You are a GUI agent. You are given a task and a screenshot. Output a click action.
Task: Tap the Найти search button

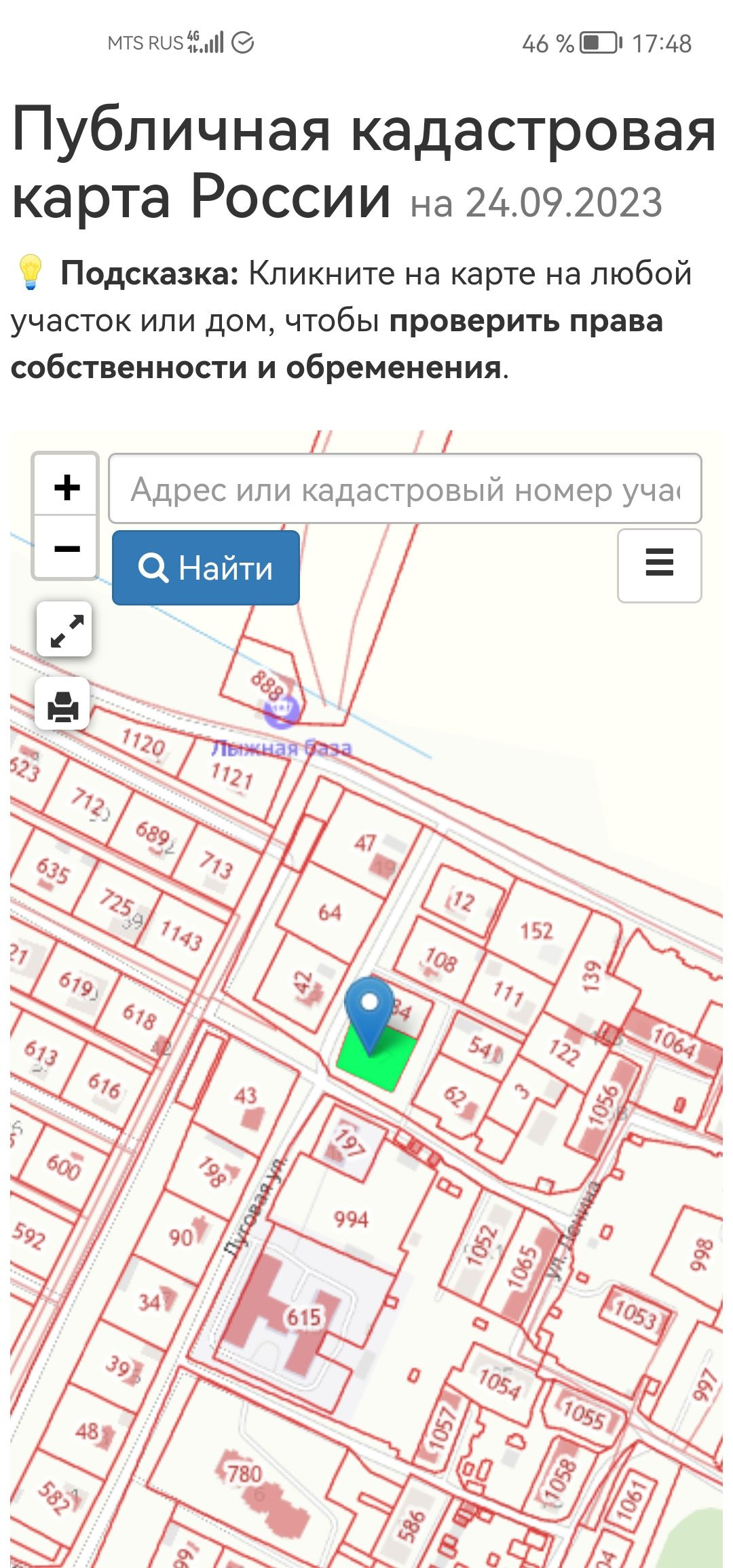click(206, 567)
